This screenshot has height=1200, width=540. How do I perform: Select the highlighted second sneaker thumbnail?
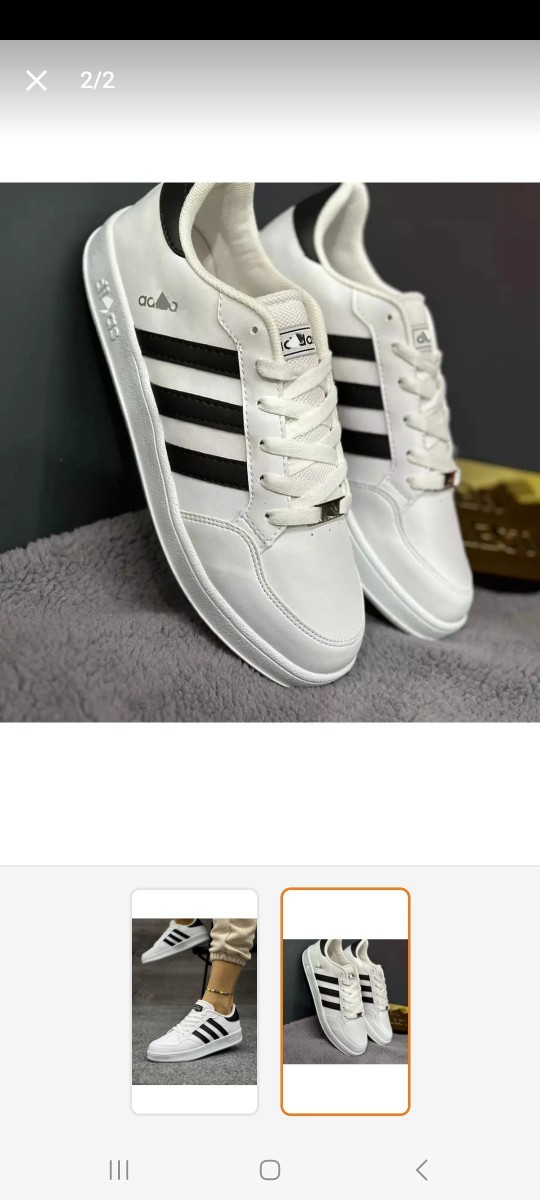(x=345, y=1001)
